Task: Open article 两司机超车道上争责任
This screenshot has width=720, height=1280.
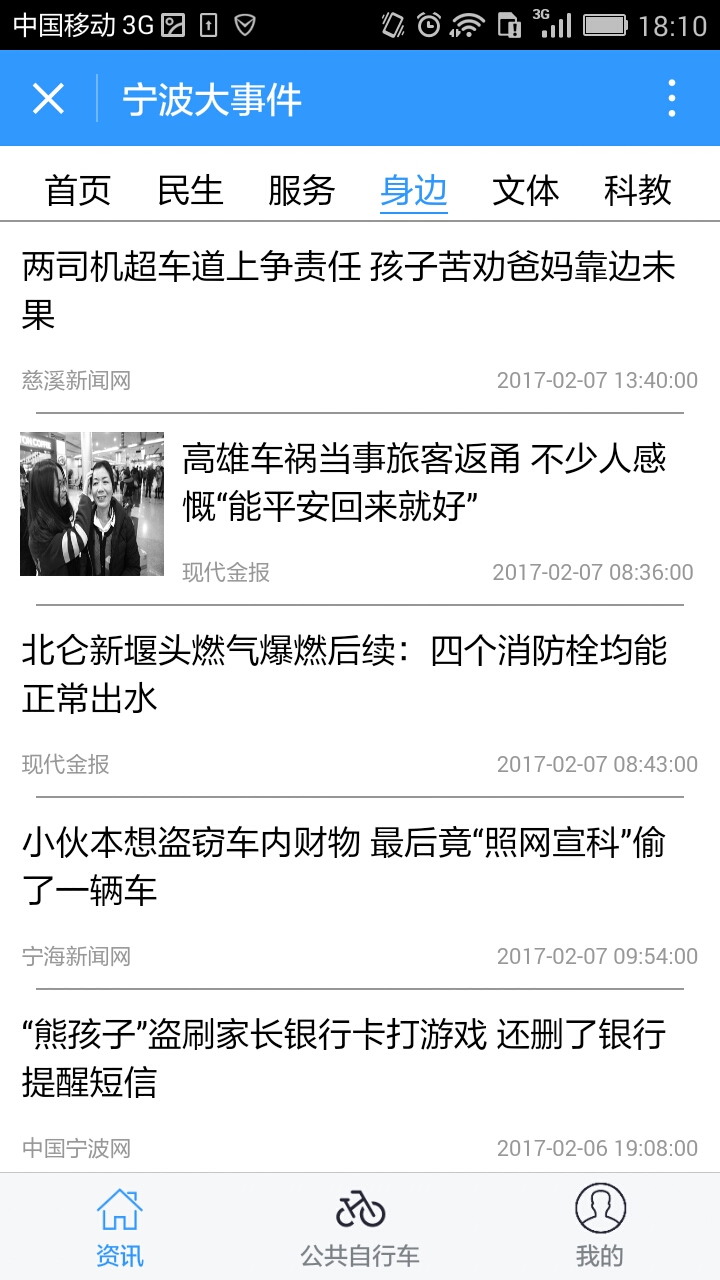Action: 350,291
